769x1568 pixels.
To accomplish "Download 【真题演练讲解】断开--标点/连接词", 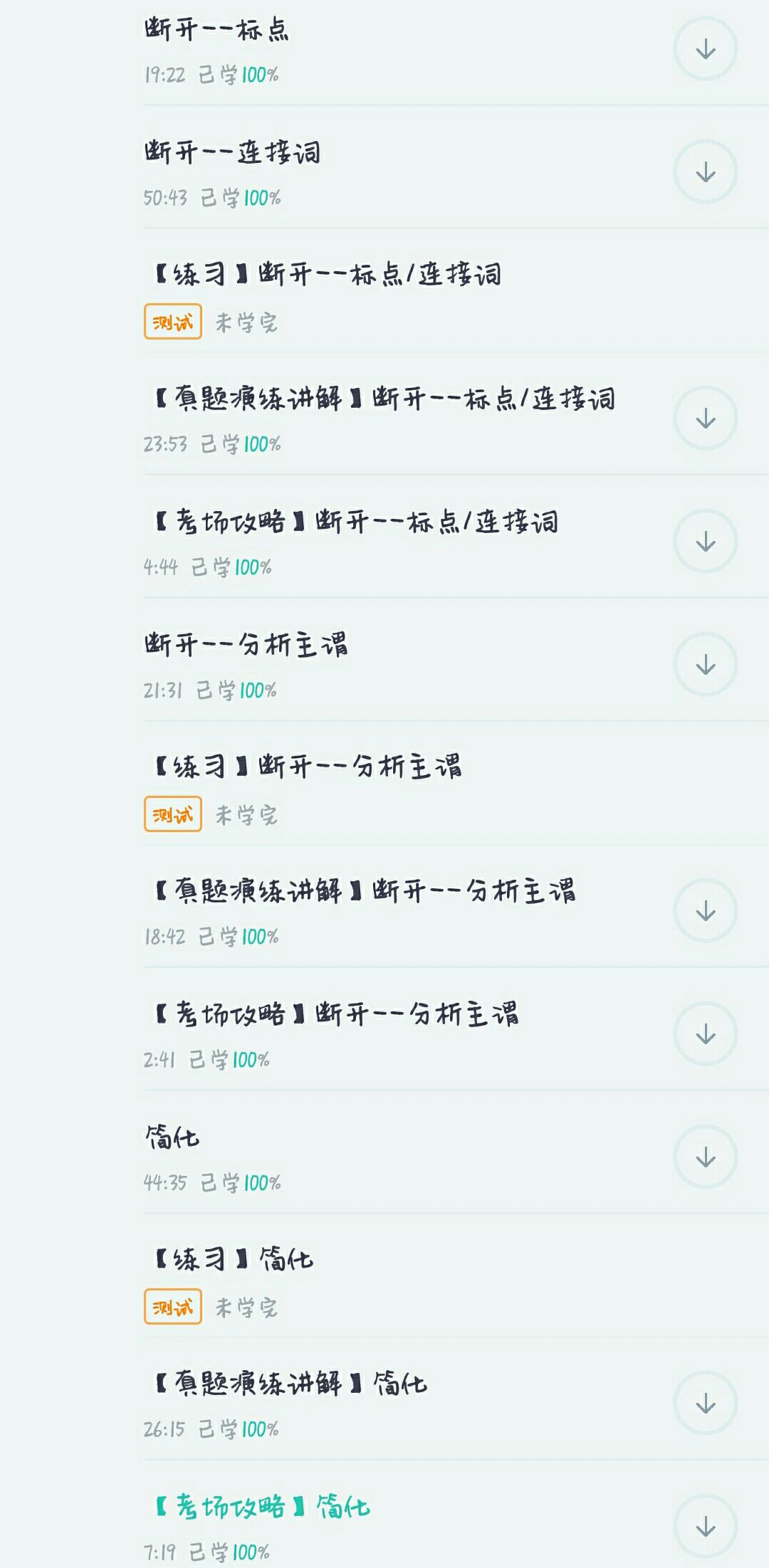I will tap(705, 419).
